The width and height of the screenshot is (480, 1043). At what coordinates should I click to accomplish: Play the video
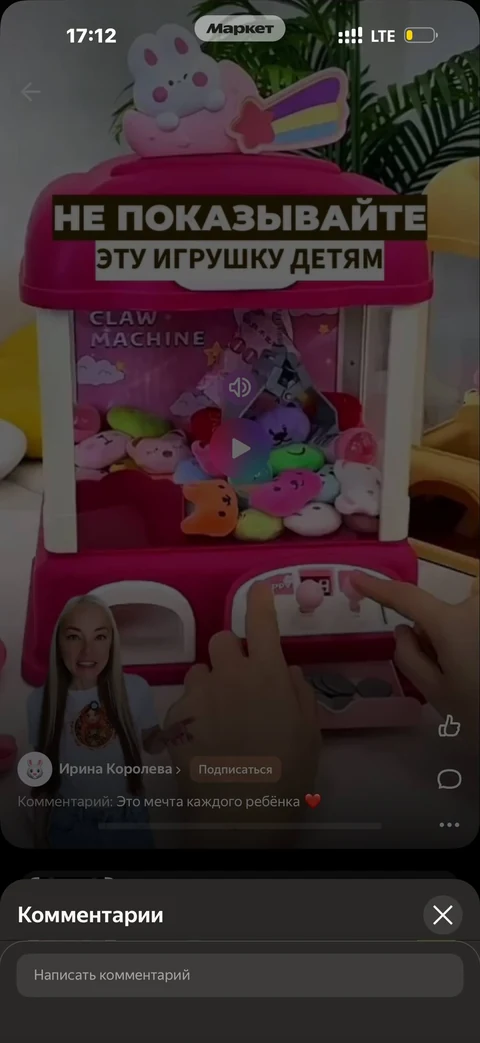pyautogui.click(x=240, y=448)
